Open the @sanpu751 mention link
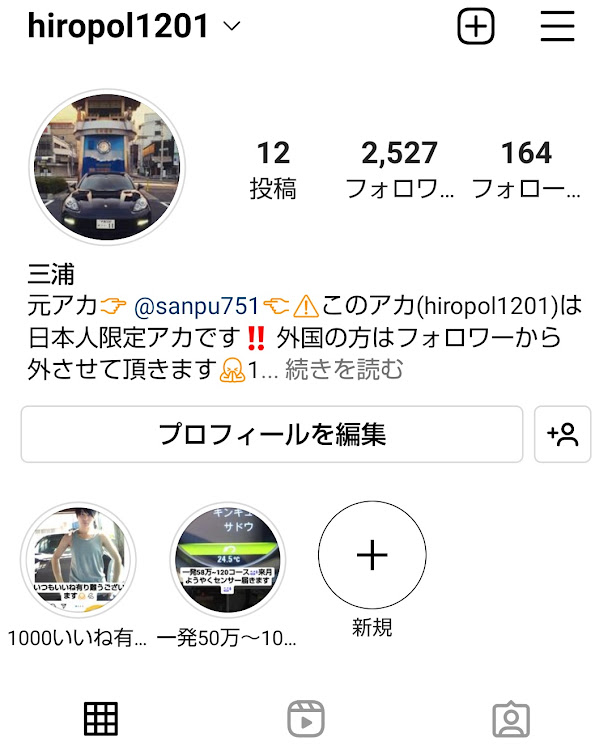Screen dimensions: 612x750 196,306
